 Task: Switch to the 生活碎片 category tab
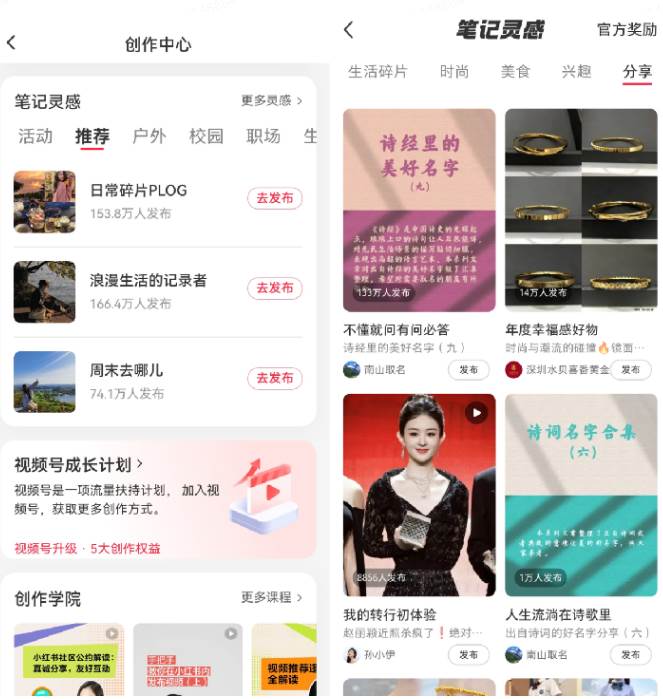click(x=377, y=72)
